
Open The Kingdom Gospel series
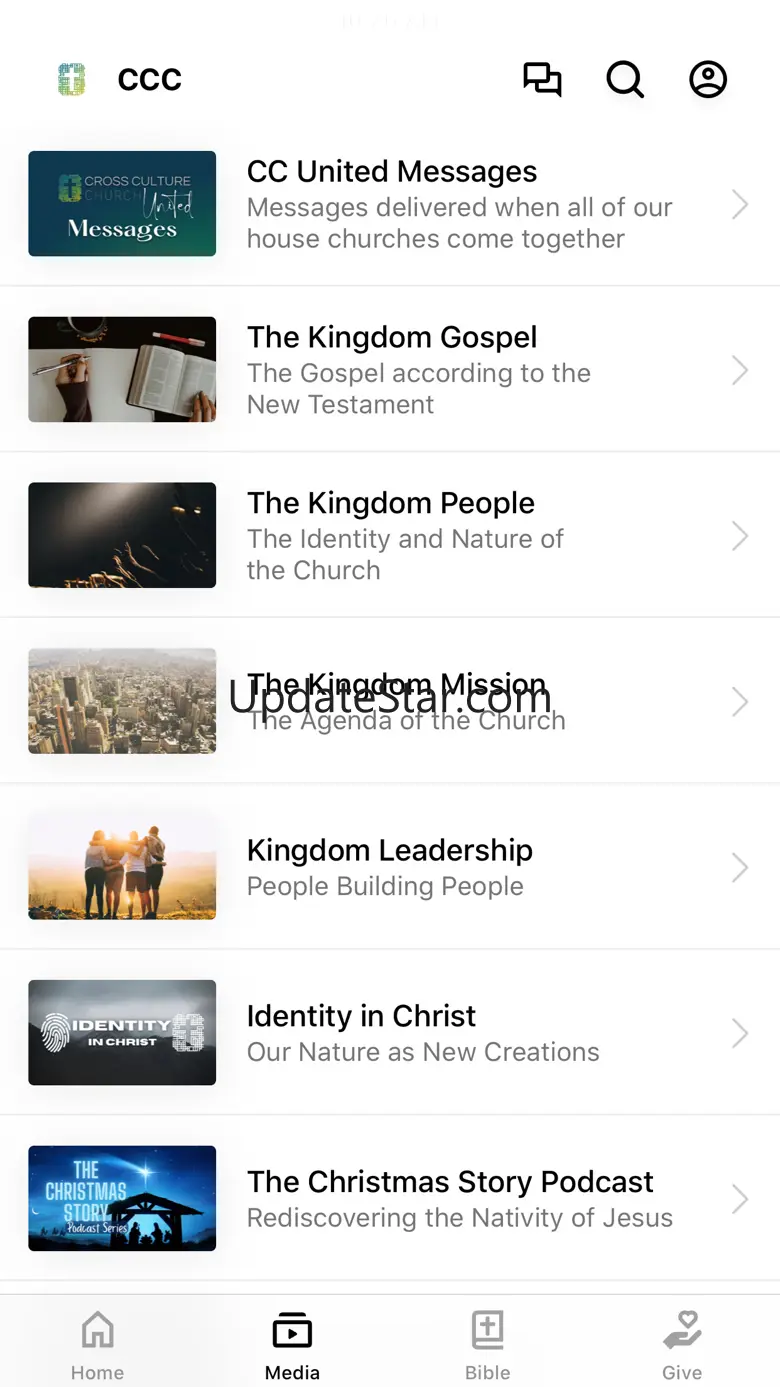click(x=390, y=370)
